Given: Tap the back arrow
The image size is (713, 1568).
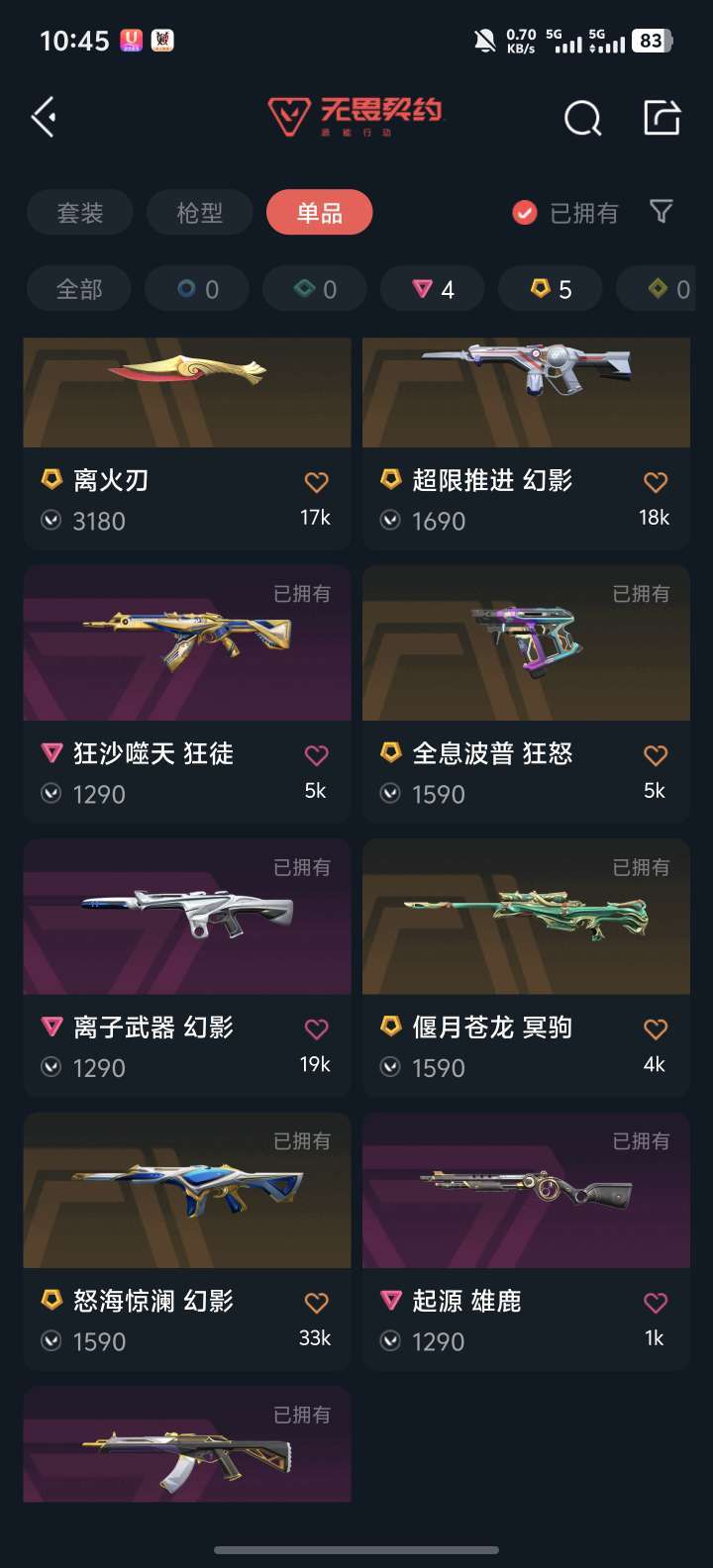Looking at the screenshot, I should pyautogui.click(x=42, y=116).
